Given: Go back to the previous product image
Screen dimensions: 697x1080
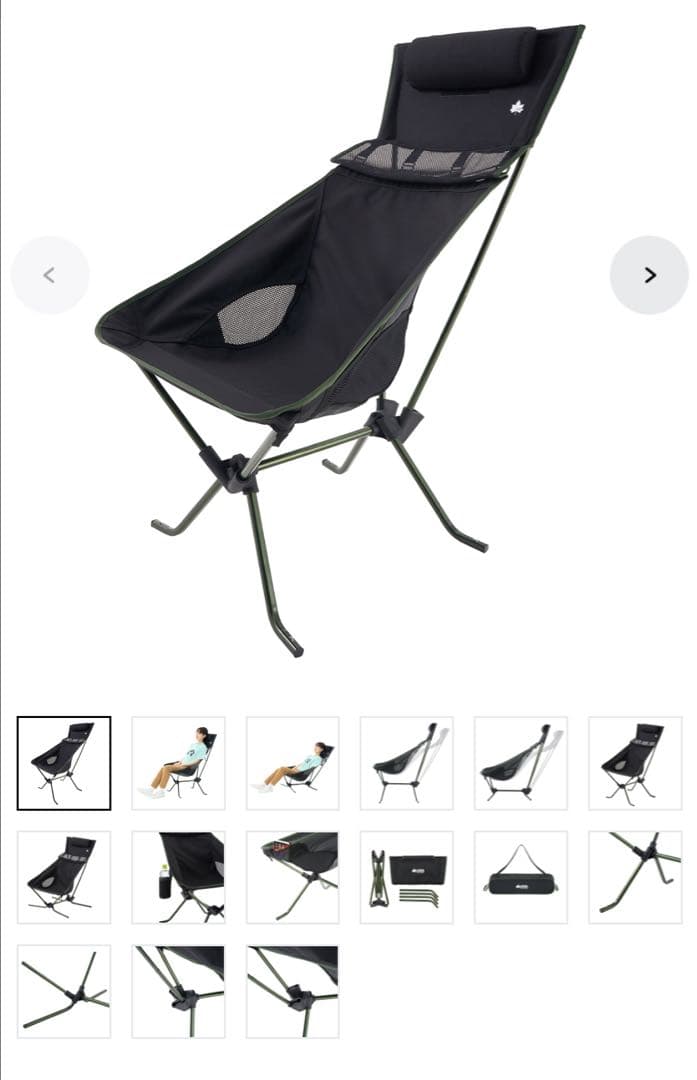Looking at the screenshot, I should (50, 275).
